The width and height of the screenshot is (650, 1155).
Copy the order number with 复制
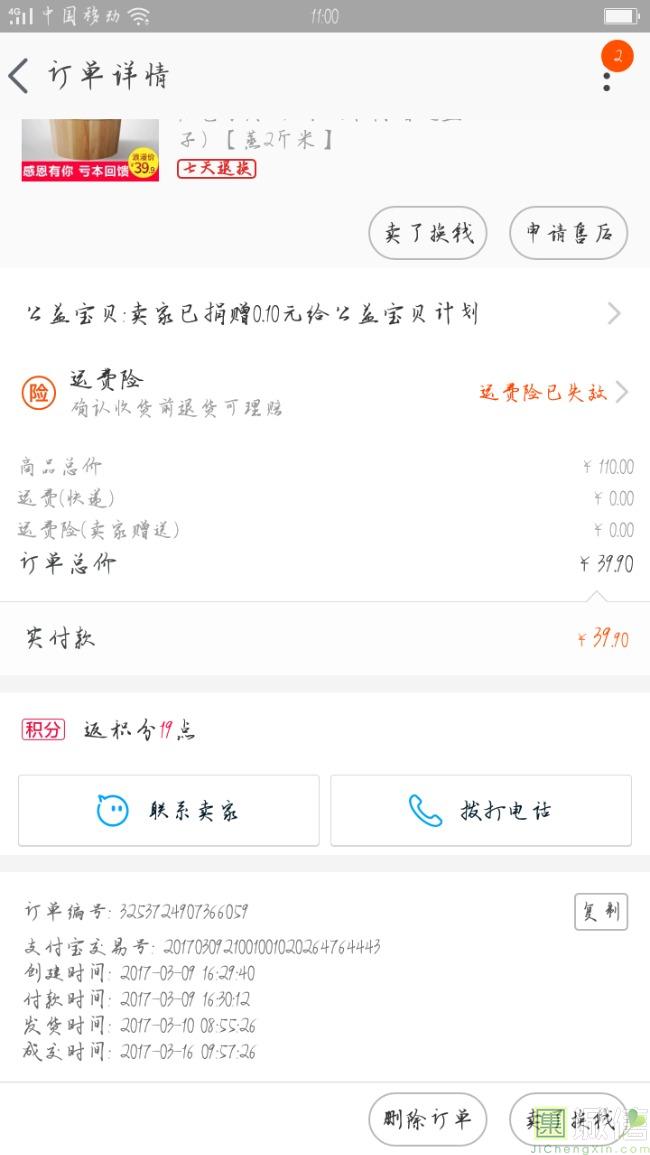pyautogui.click(x=601, y=912)
